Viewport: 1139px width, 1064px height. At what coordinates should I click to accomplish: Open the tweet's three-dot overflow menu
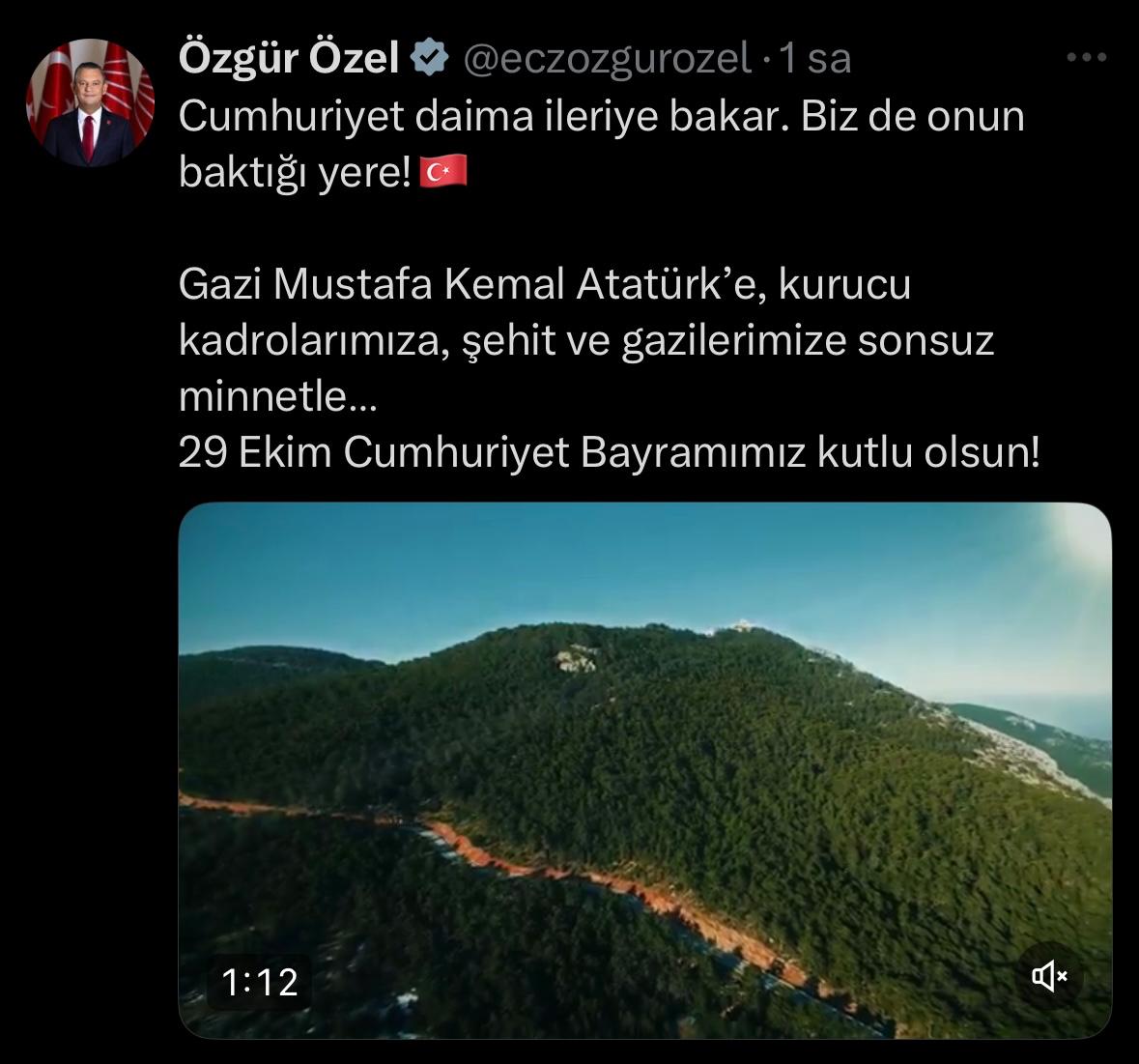(1086, 59)
